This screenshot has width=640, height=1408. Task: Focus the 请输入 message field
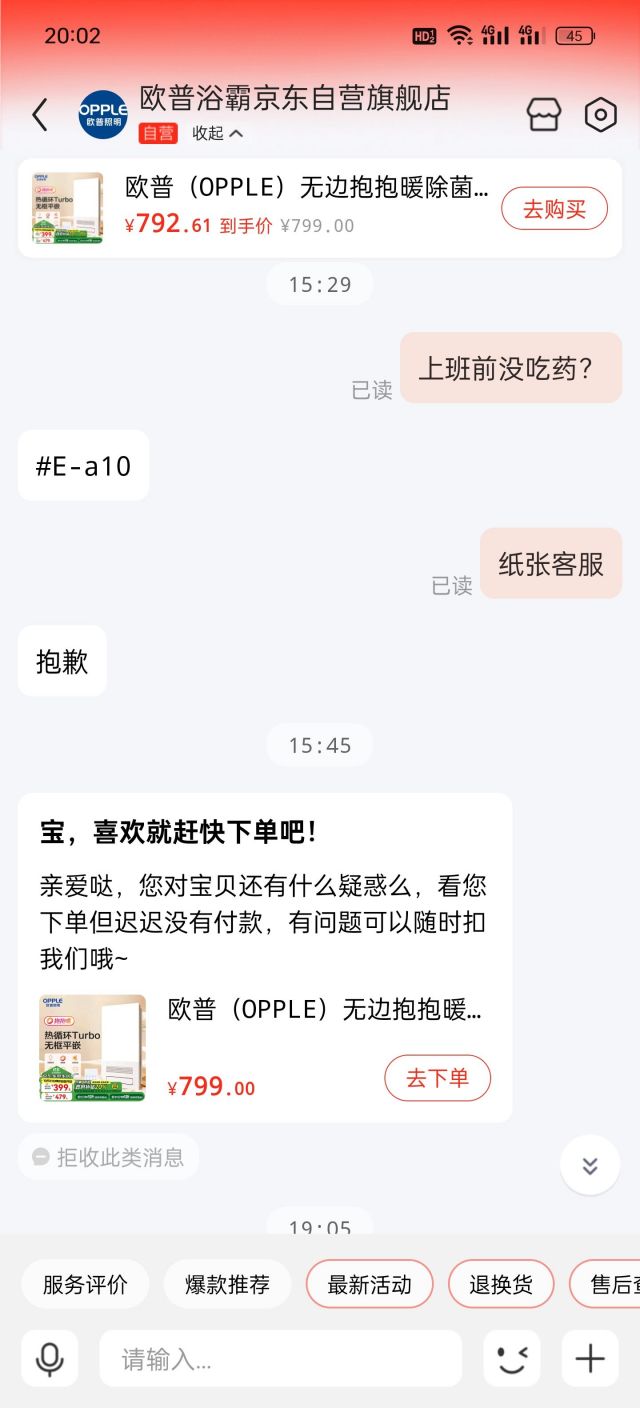pos(280,1359)
